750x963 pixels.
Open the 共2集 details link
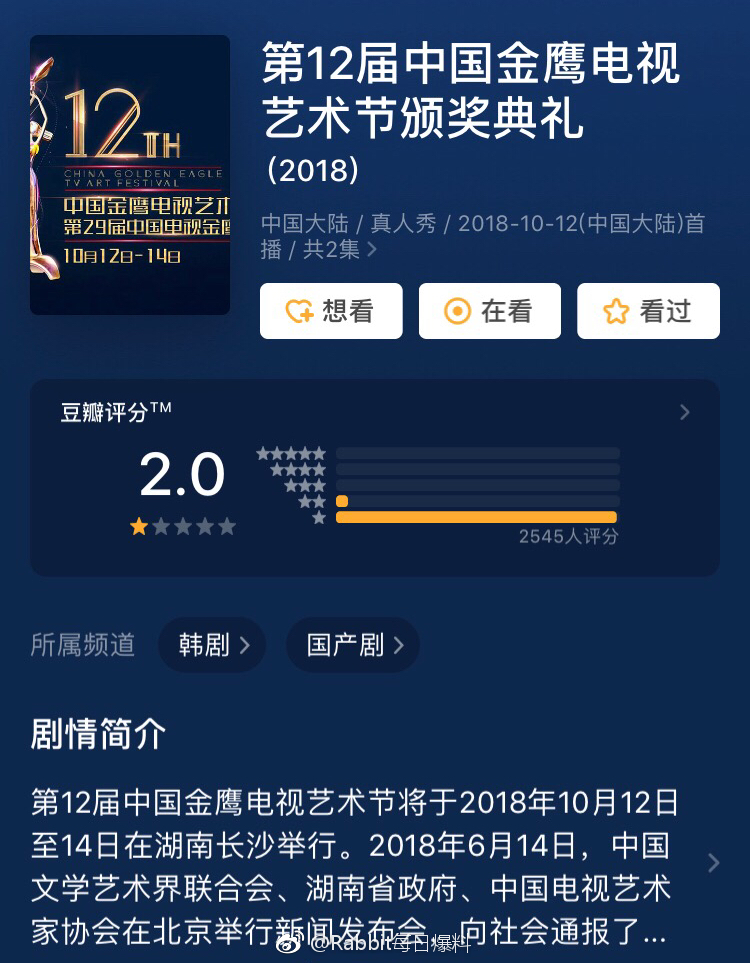339,249
